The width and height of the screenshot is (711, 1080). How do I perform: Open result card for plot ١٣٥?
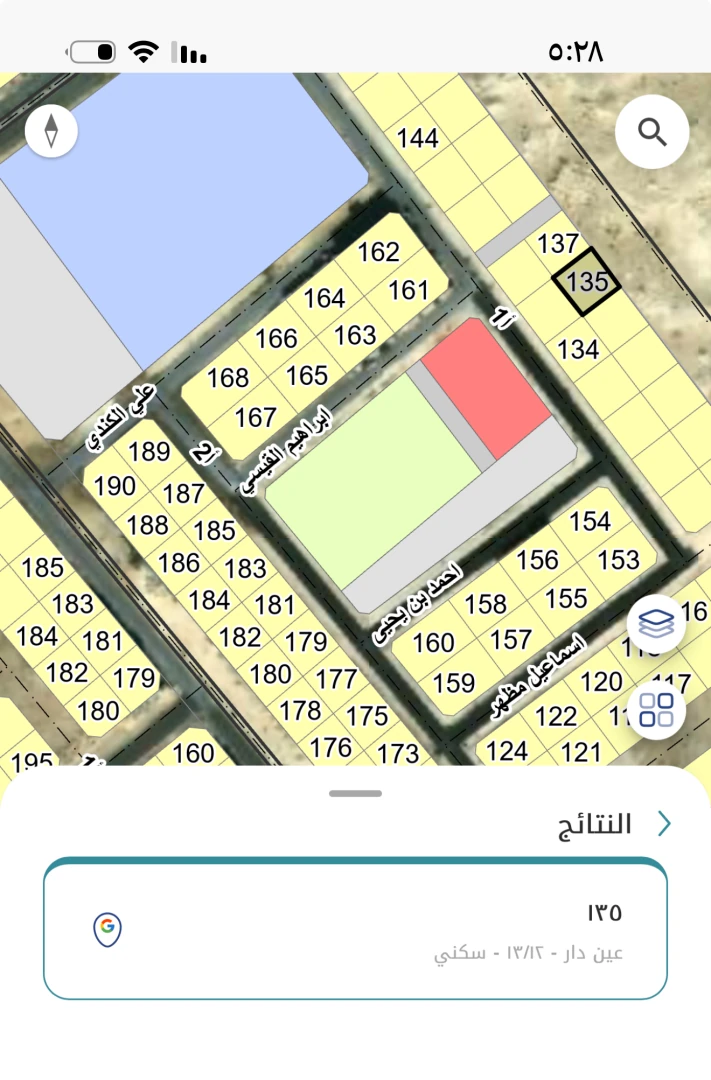355,929
